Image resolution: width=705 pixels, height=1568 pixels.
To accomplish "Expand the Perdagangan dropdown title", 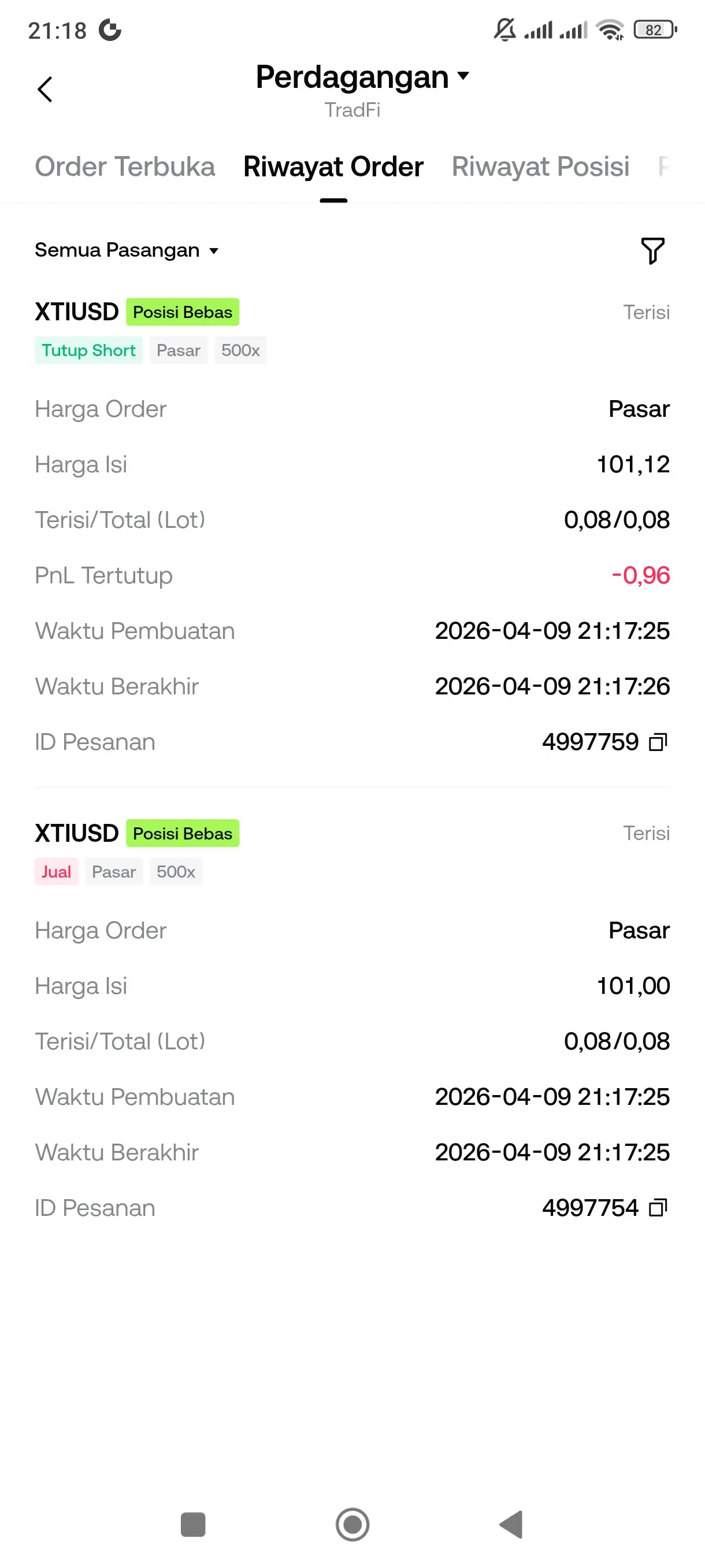I will tap(362, 77).
